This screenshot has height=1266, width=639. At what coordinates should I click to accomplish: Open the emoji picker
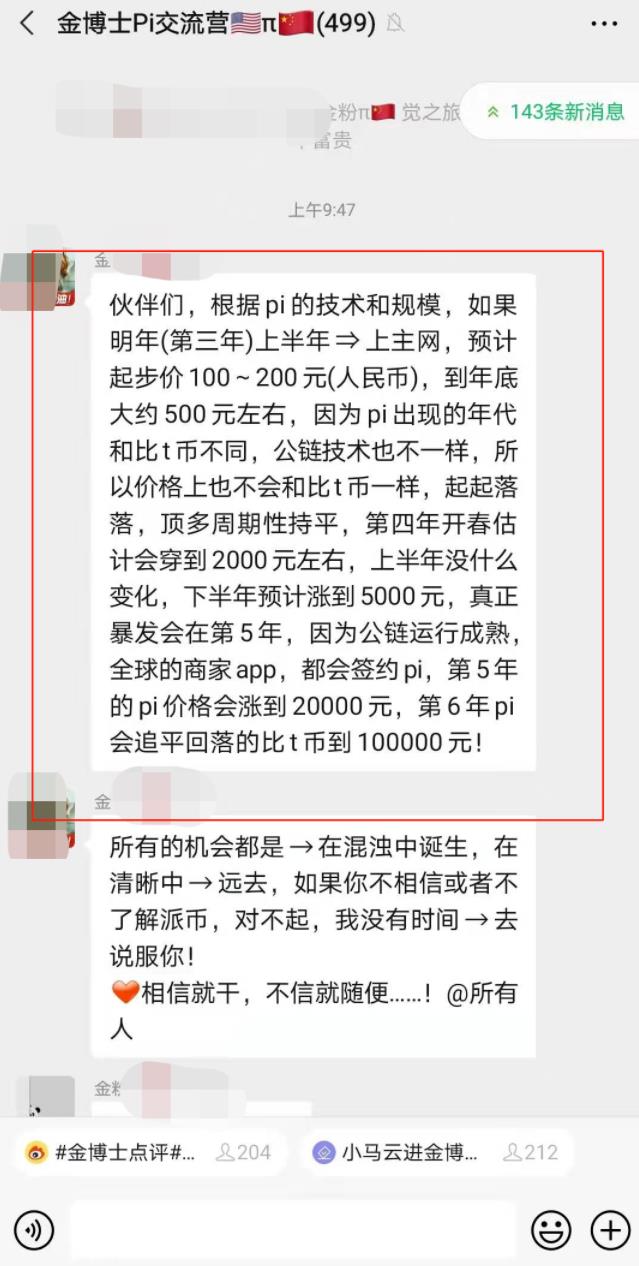pos(551,1230)
